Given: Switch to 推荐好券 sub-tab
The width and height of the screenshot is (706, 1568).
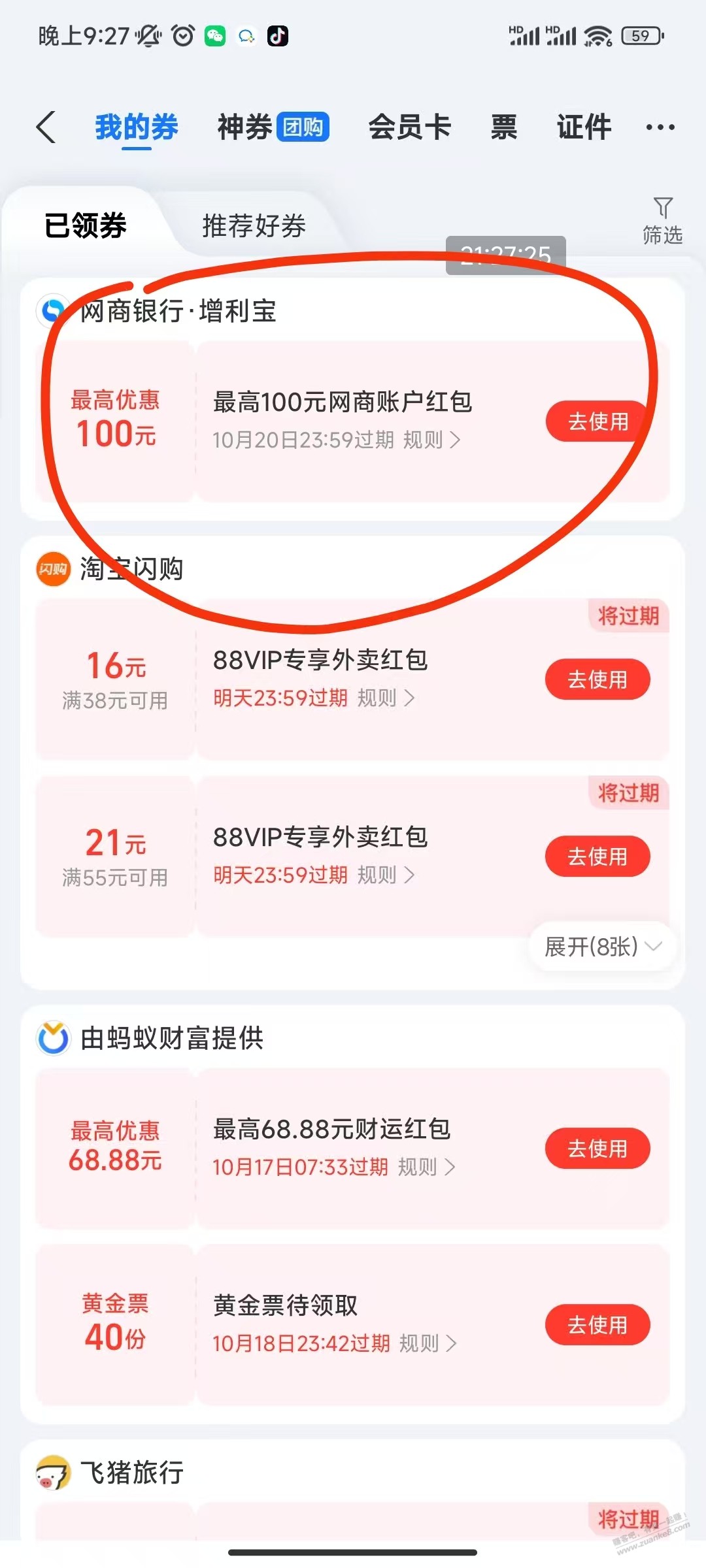Looking at the screenshot, I should pyautogui.click(x=254, y=226).
